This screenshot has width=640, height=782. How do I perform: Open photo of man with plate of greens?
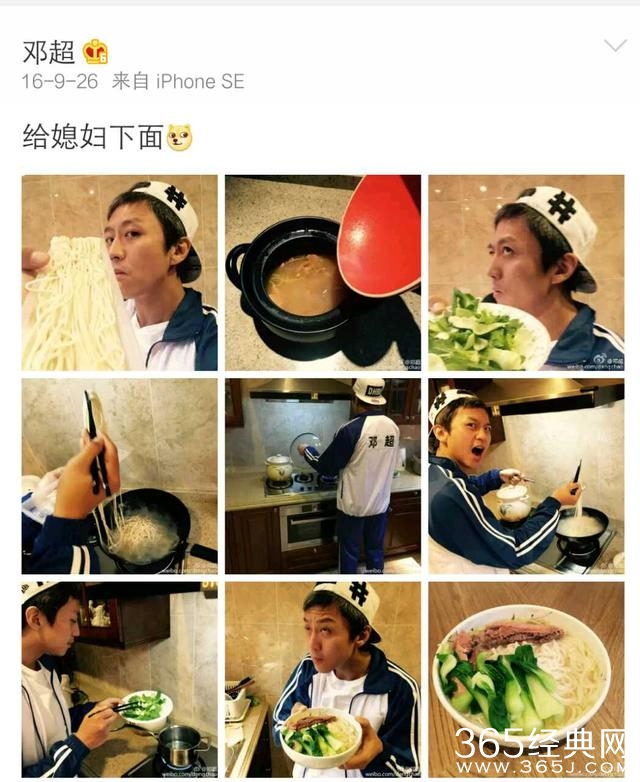526,273
